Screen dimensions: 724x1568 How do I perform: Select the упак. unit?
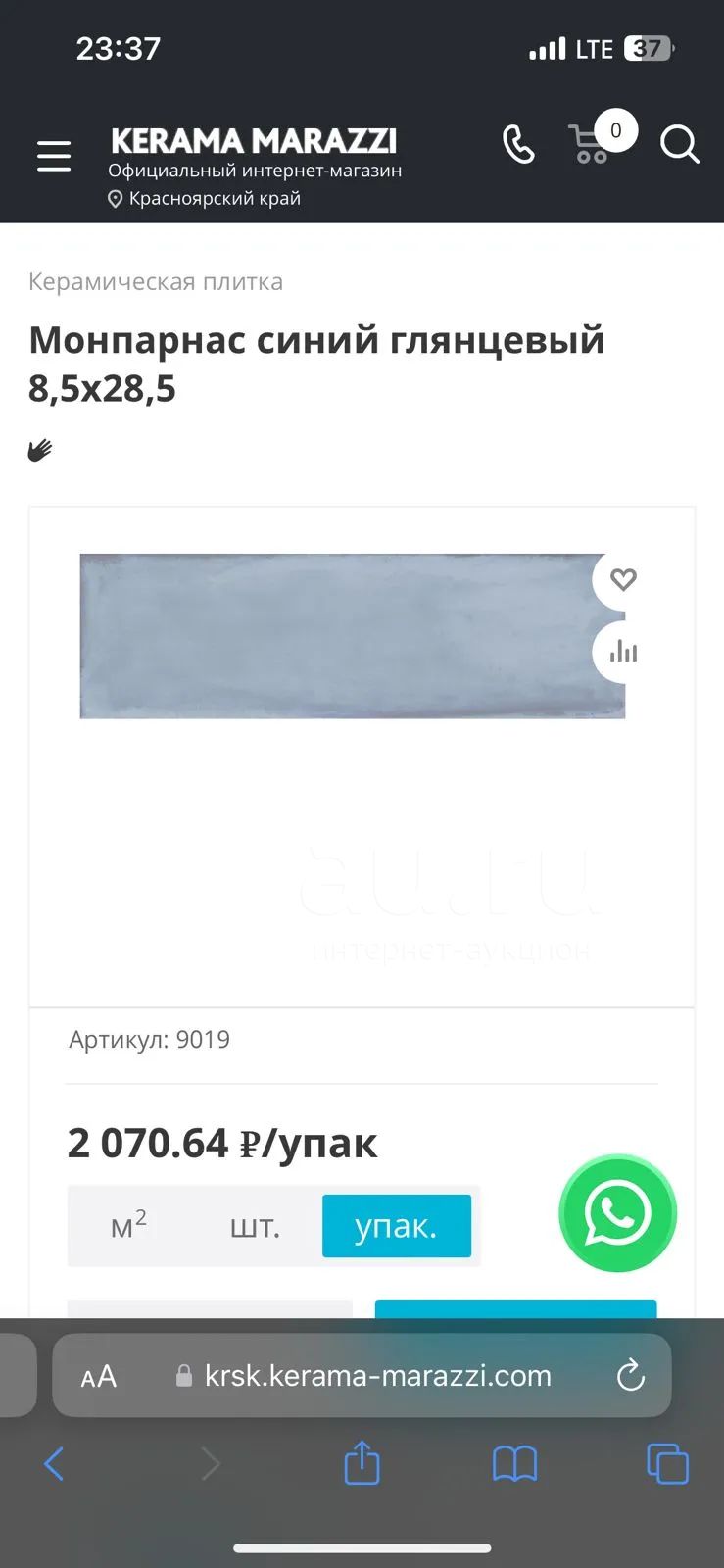click(x=396, y=1225)
